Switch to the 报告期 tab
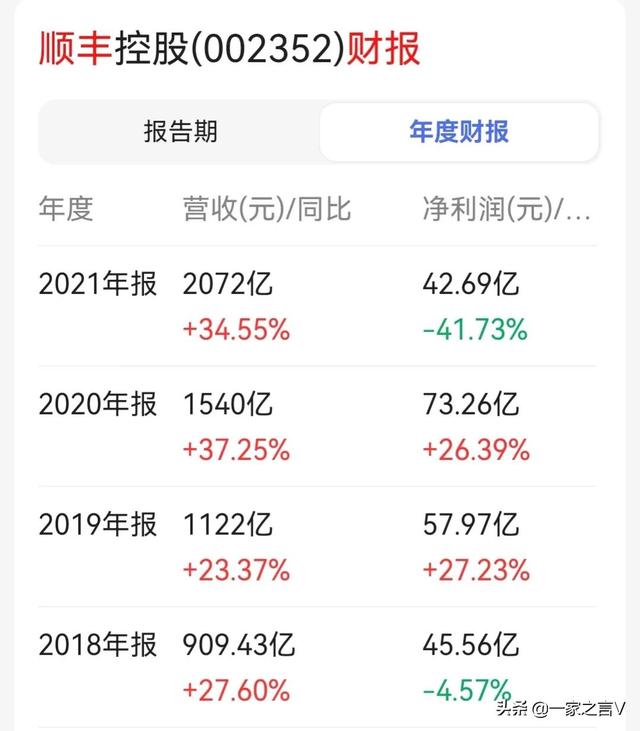Image resolution: width=640 pixels, height=731 pixels. [180, 131]
